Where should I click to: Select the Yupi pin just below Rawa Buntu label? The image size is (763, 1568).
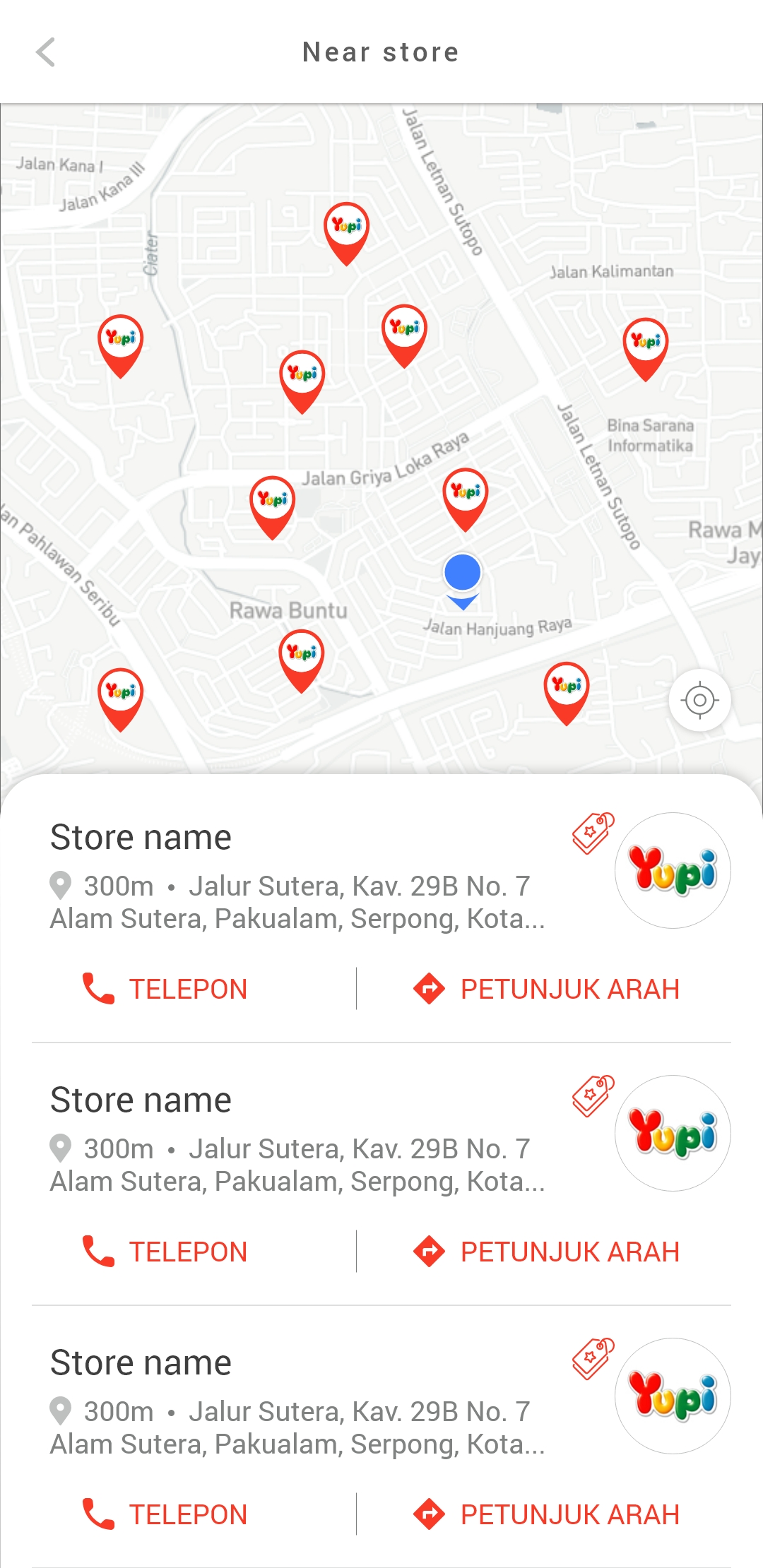click(x=302, y=661)
